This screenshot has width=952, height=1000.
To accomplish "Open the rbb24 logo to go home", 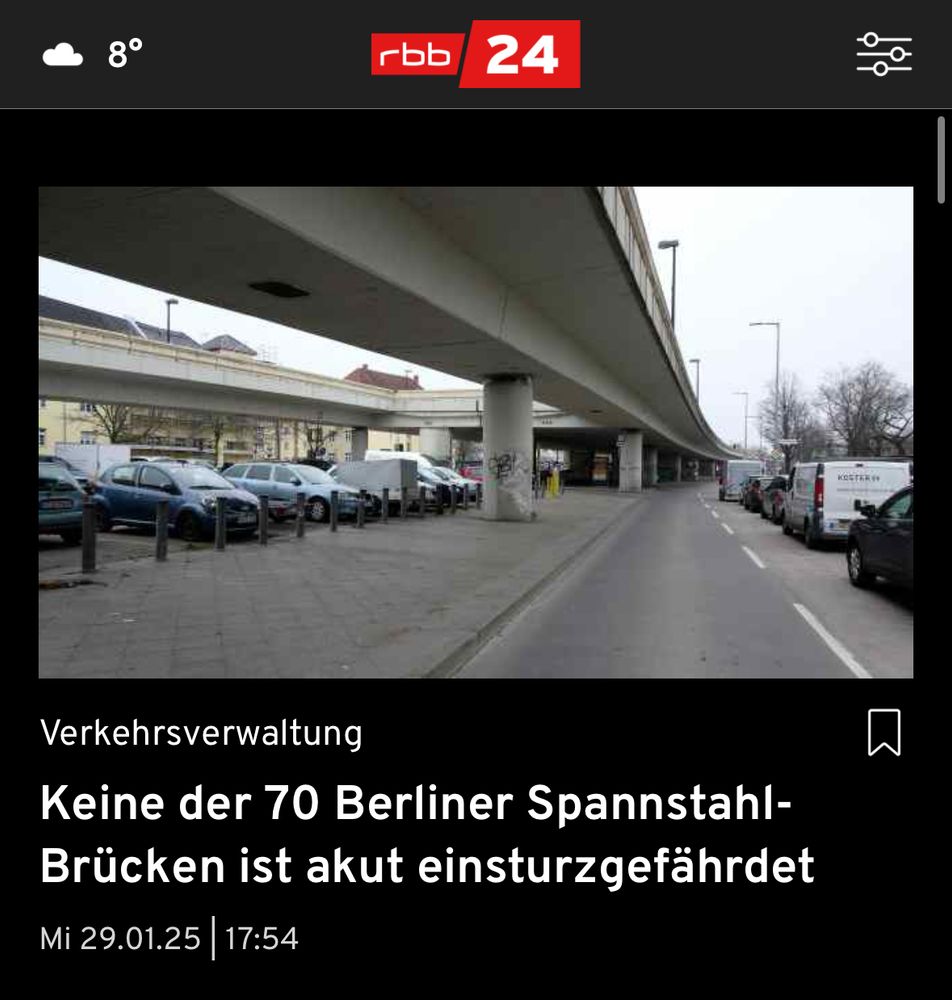I will tap(476, 55).
